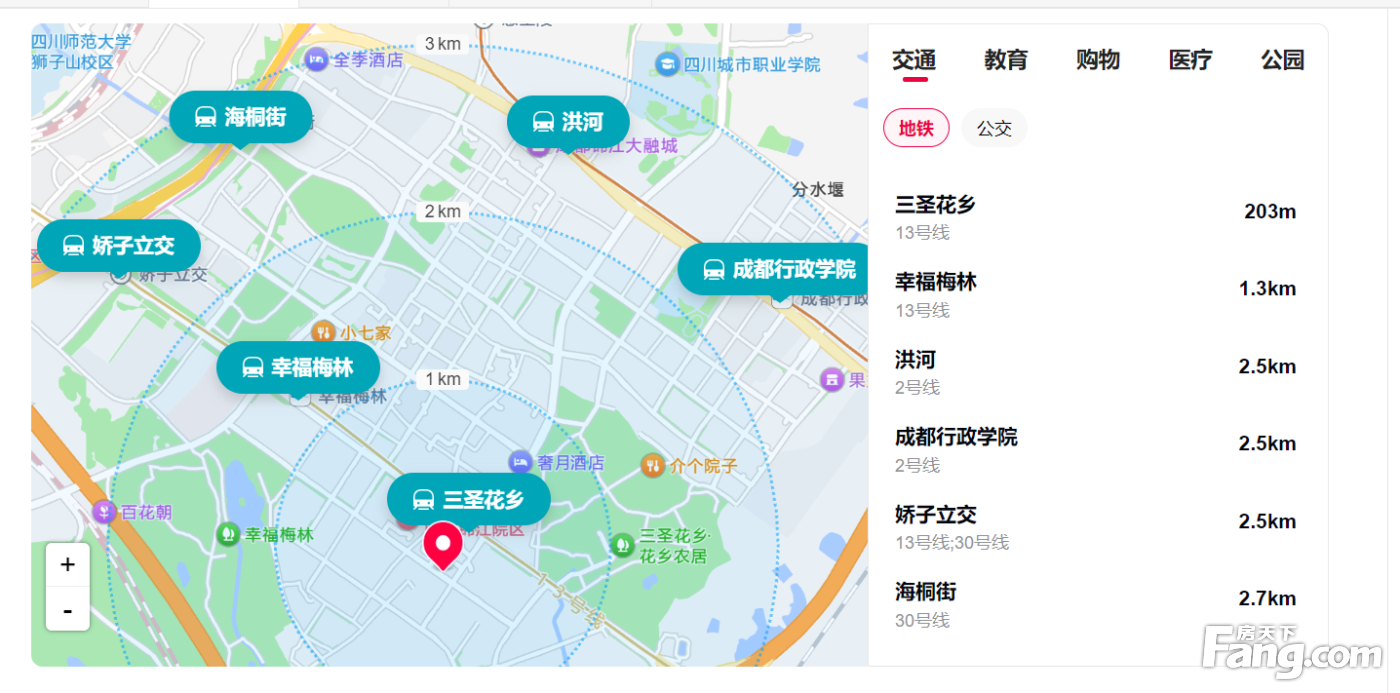Viewport: 1400px width, 693px height.
Task: Open 三圣花乡 station row in list
Action: 1095,217
